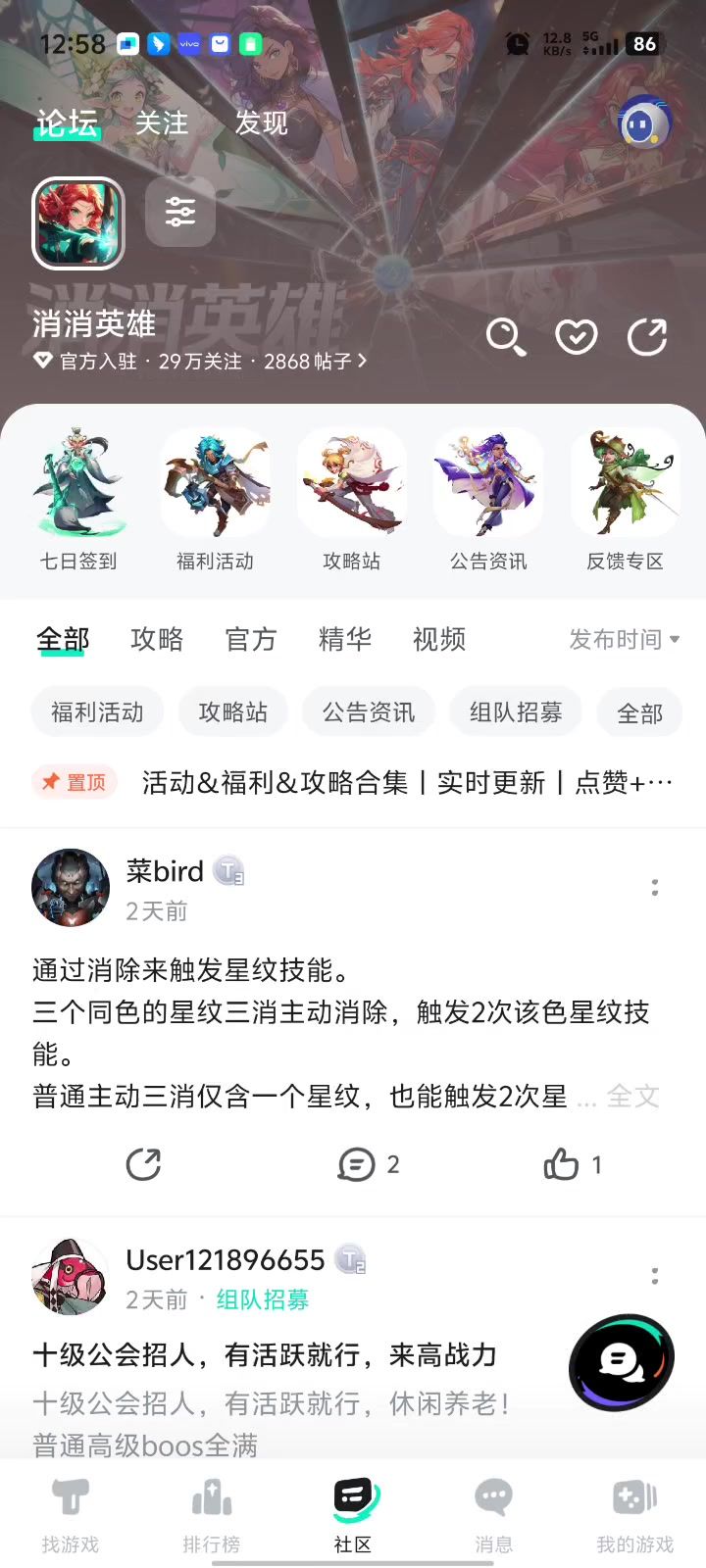Expand 全文 of 菜bird's post
Viewport: 706px width, 1568px height.
632,1097
